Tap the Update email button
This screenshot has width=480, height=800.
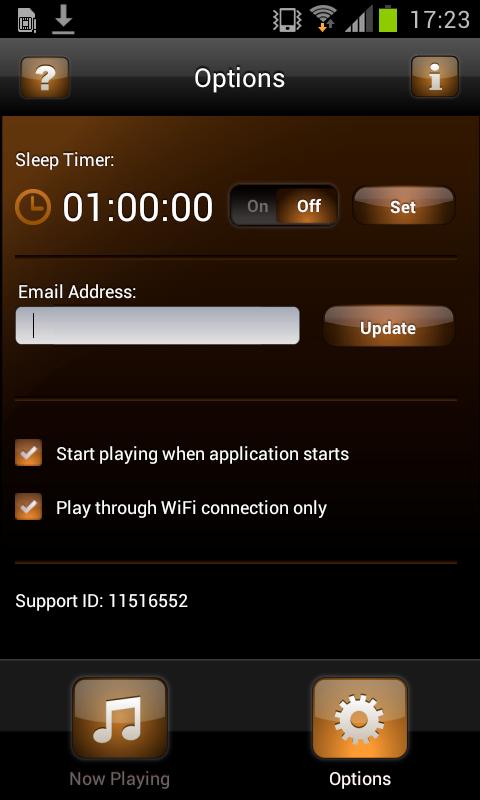click(388, 327)
